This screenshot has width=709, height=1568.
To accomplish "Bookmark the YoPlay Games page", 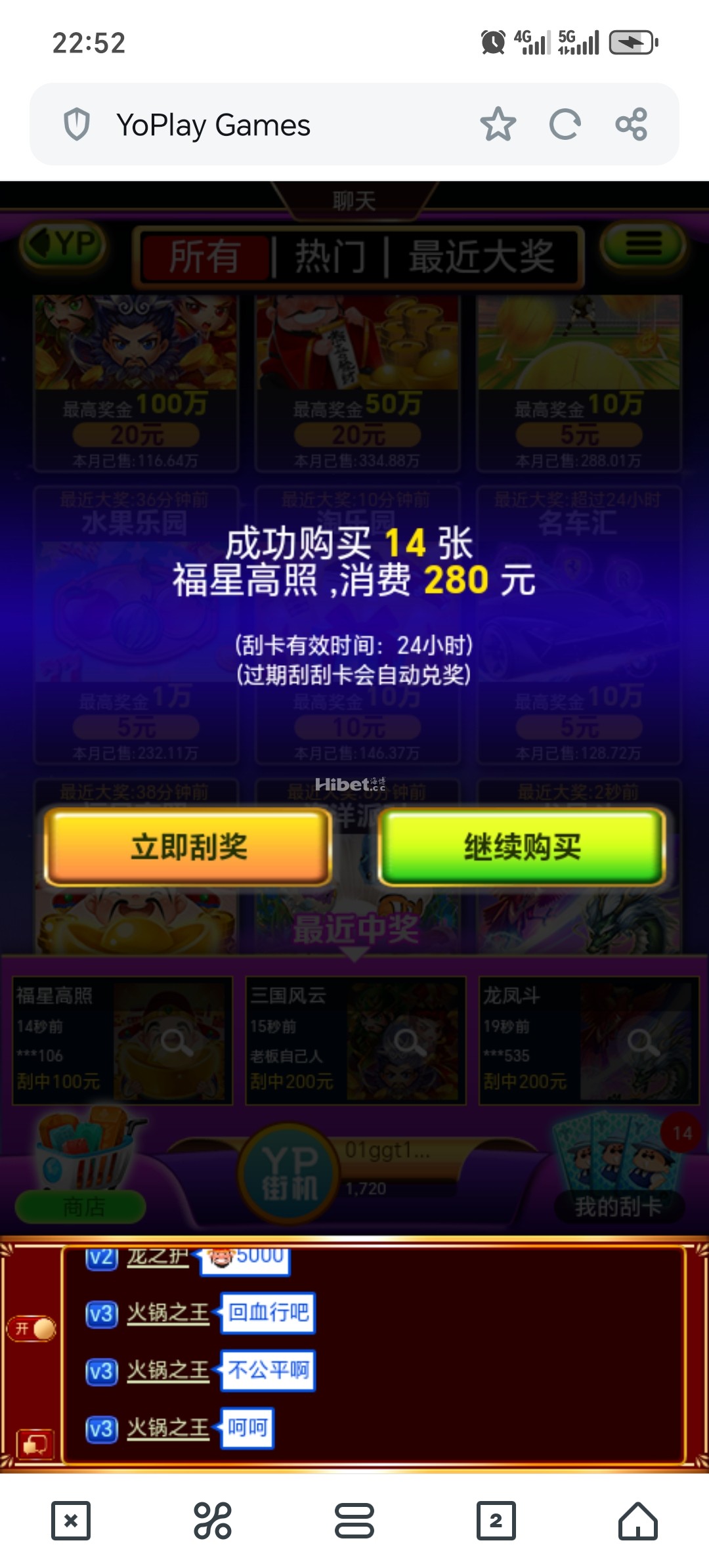I will coord(498,124).
